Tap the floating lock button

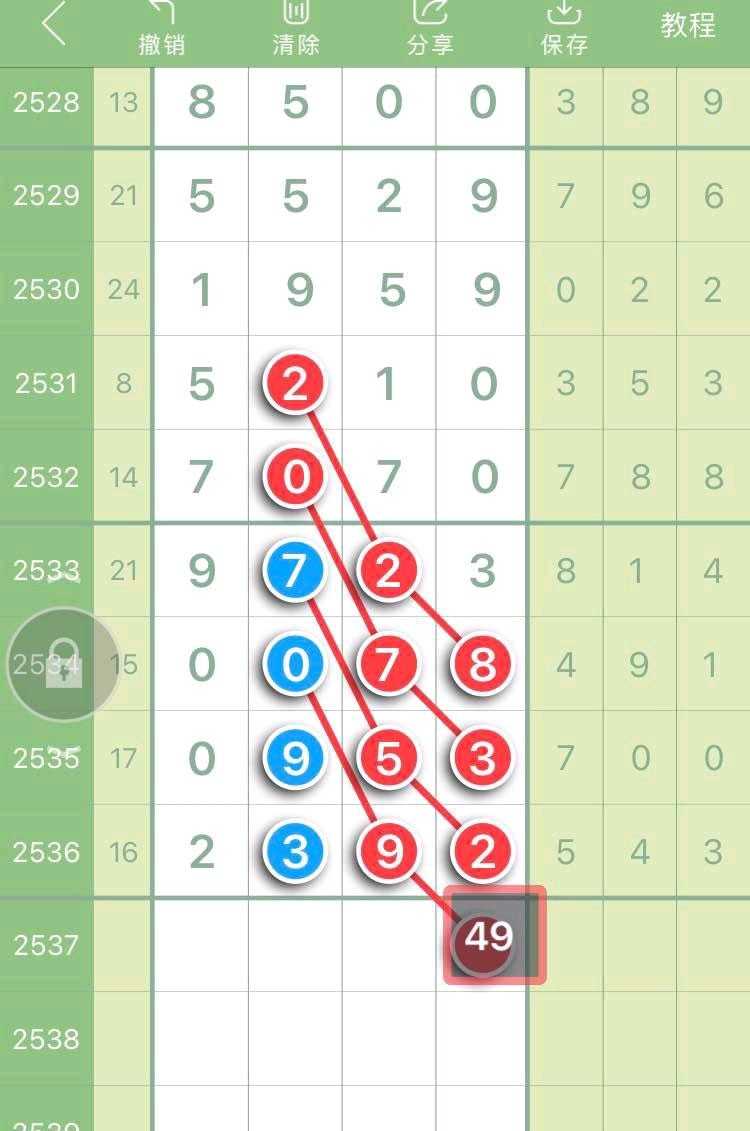click(63, 665)
